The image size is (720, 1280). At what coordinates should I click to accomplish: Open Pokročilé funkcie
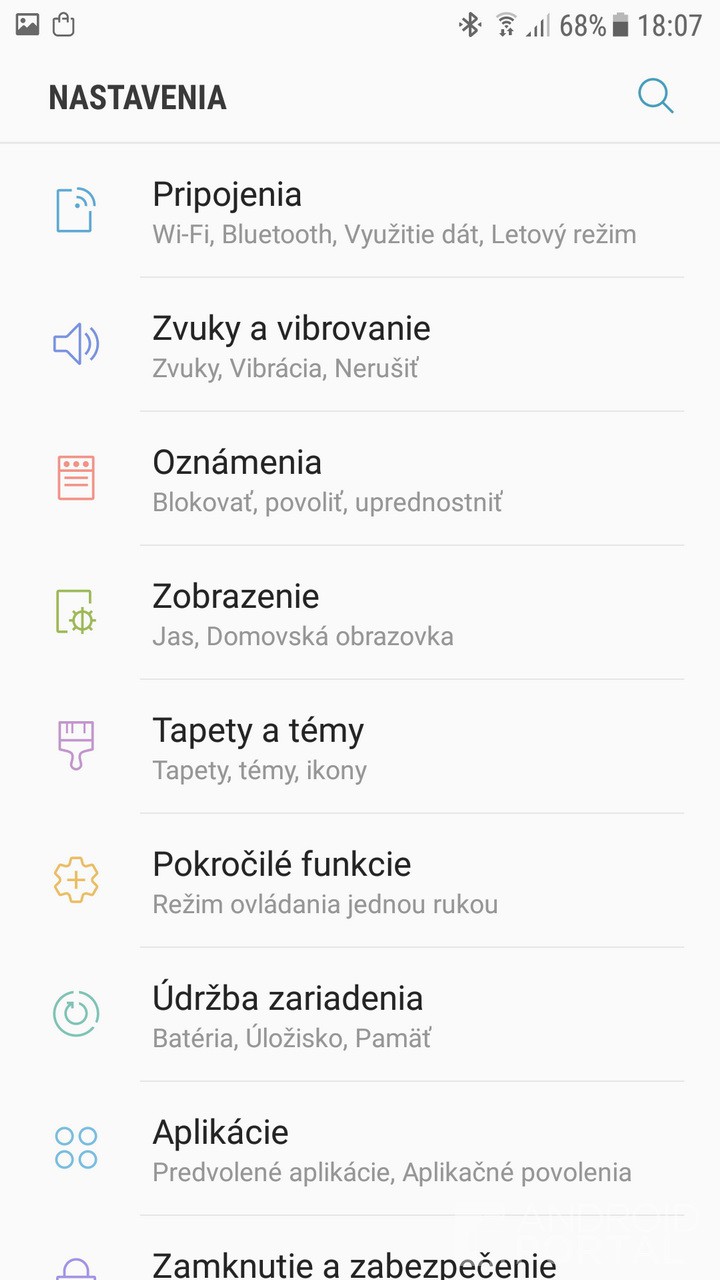point(360,881)
